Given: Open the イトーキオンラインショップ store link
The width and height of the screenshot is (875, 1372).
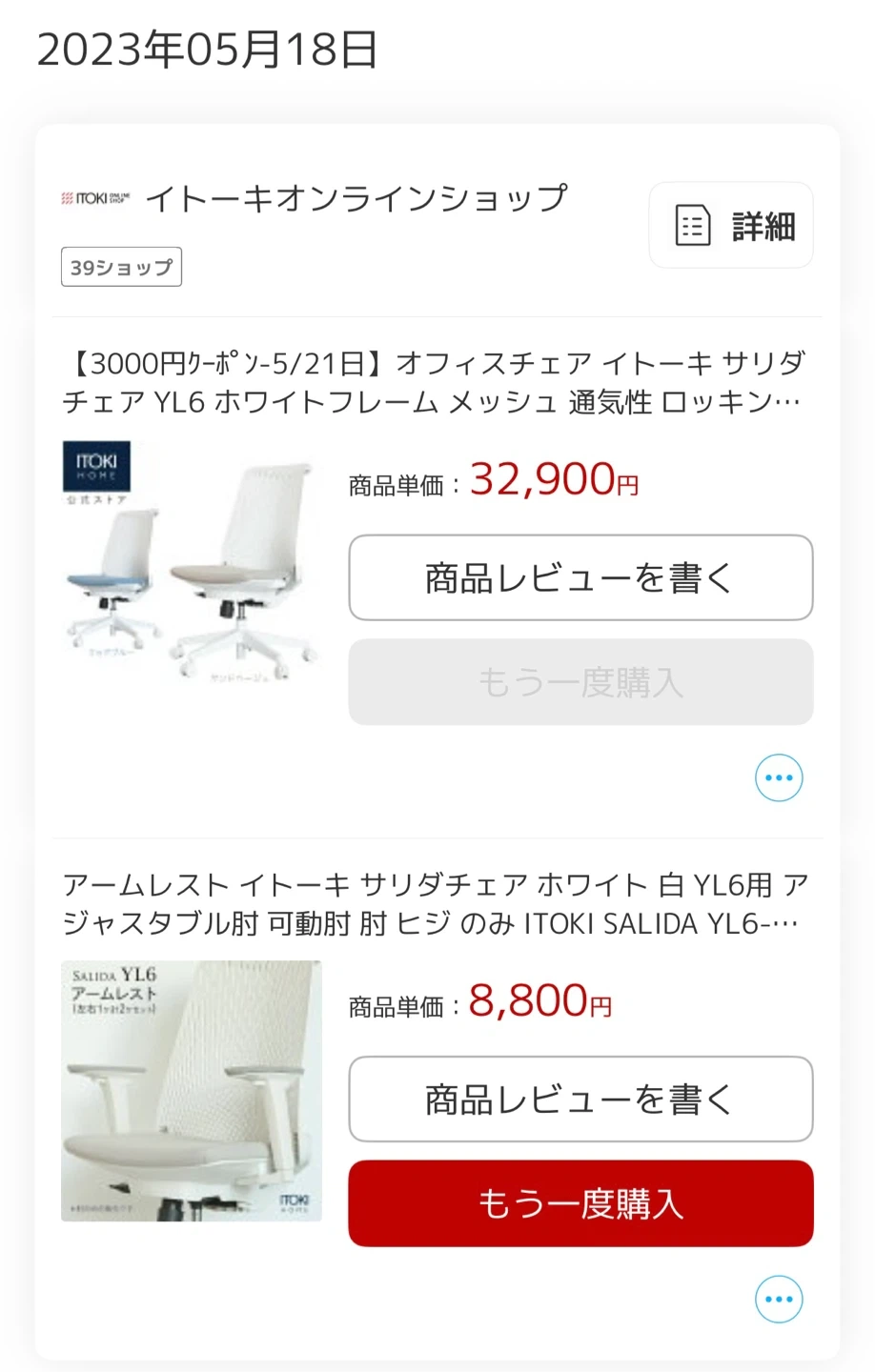Looking at the screenshot, I should (x=356, y=199).
